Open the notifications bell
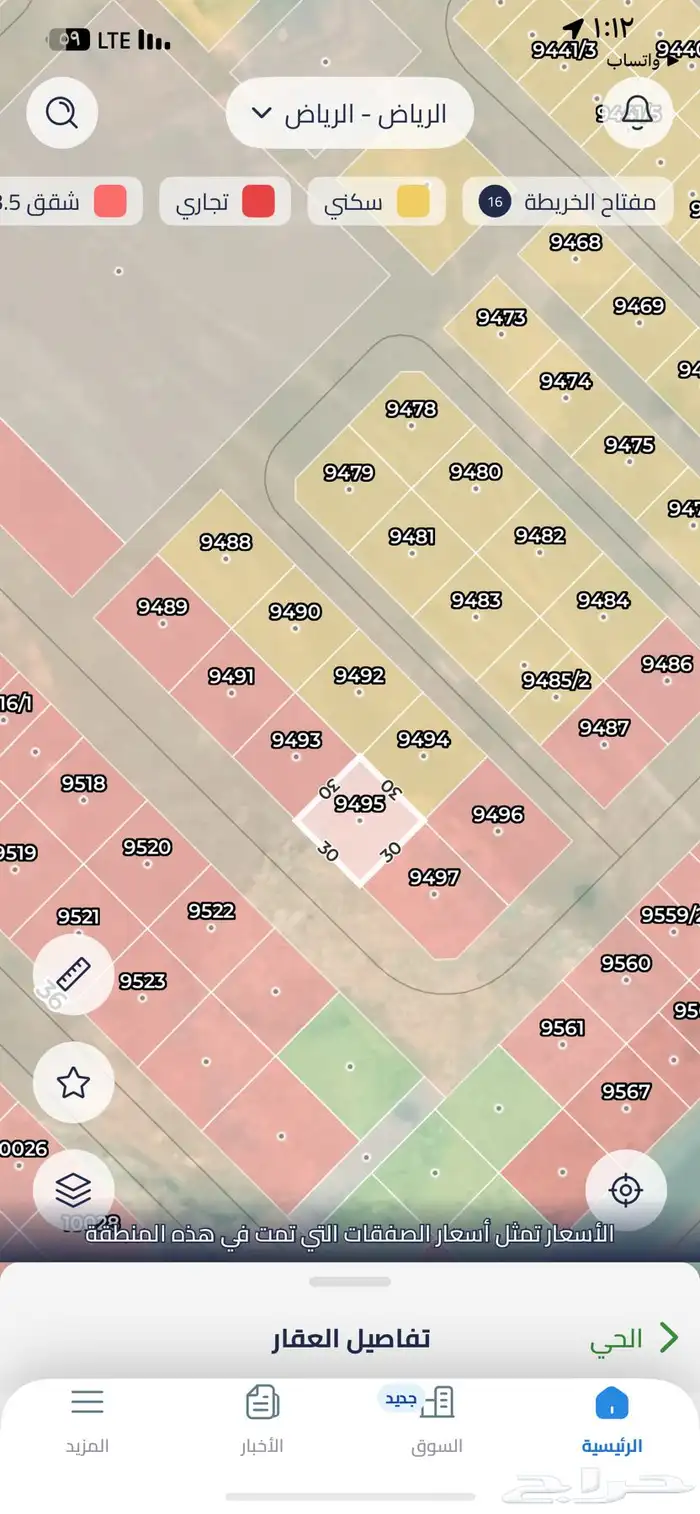Image resolution: width=700 pixels, height=1514 pixels. point(638,112)
